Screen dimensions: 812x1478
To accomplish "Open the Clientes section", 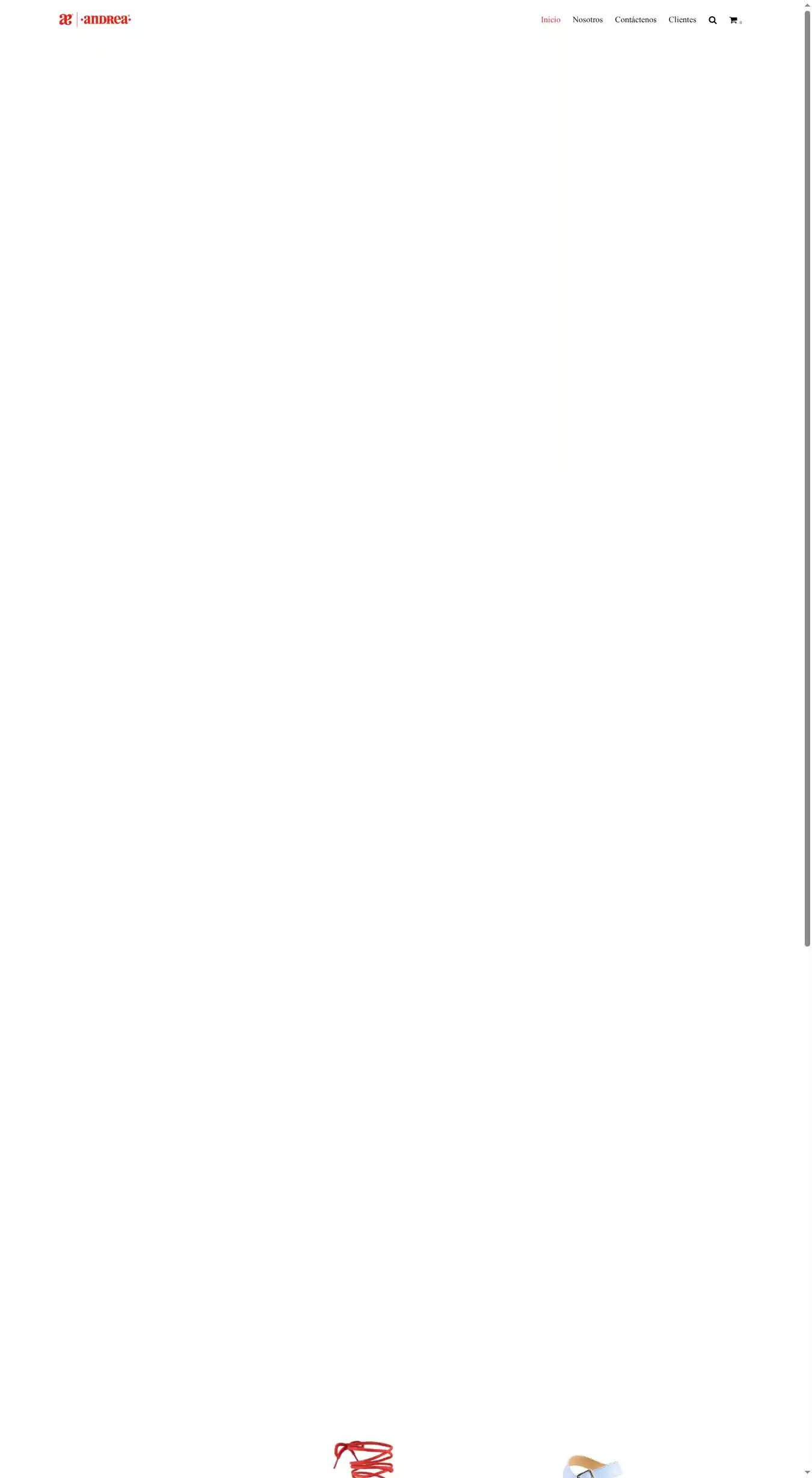I will [682, 20].
